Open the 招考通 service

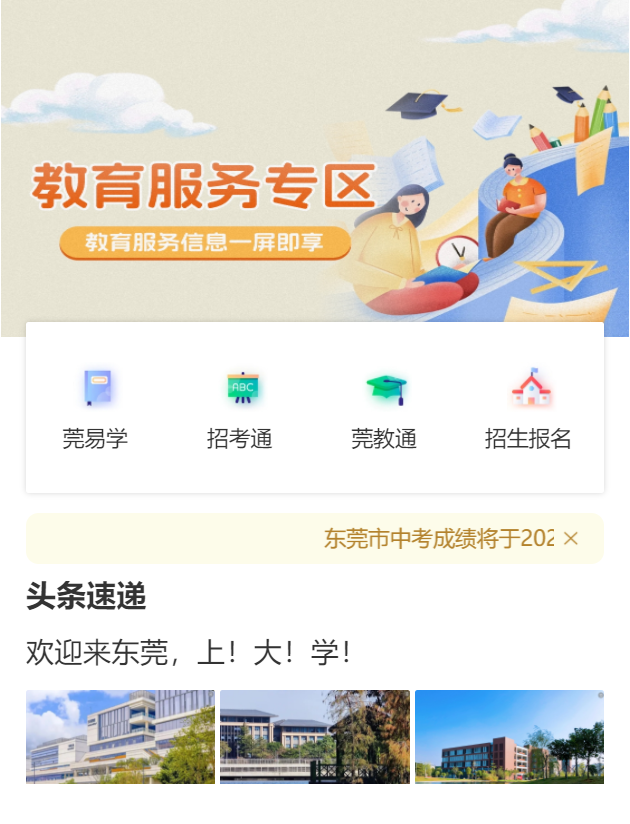pyautogui.click(x=240, y=408)
